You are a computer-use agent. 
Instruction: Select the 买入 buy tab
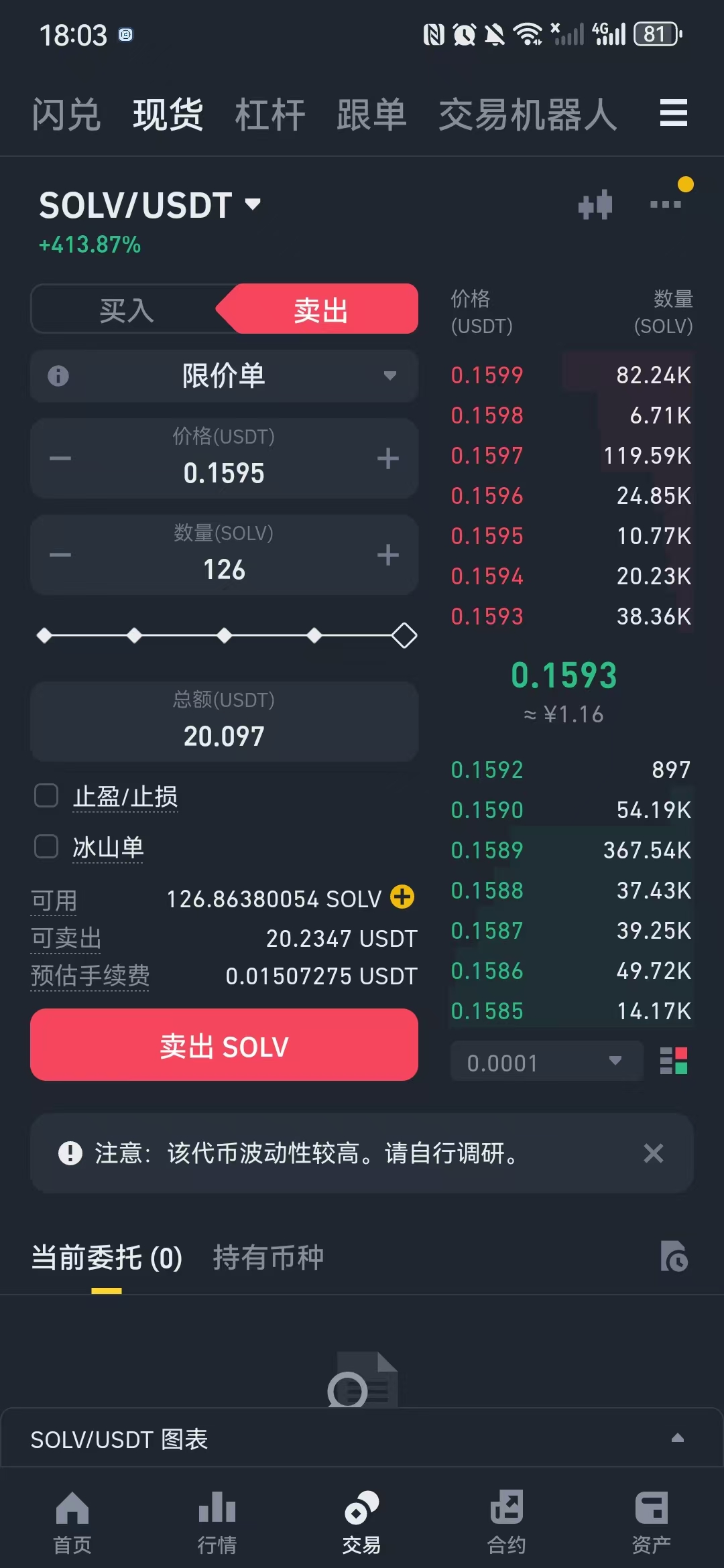click(127, 310)
